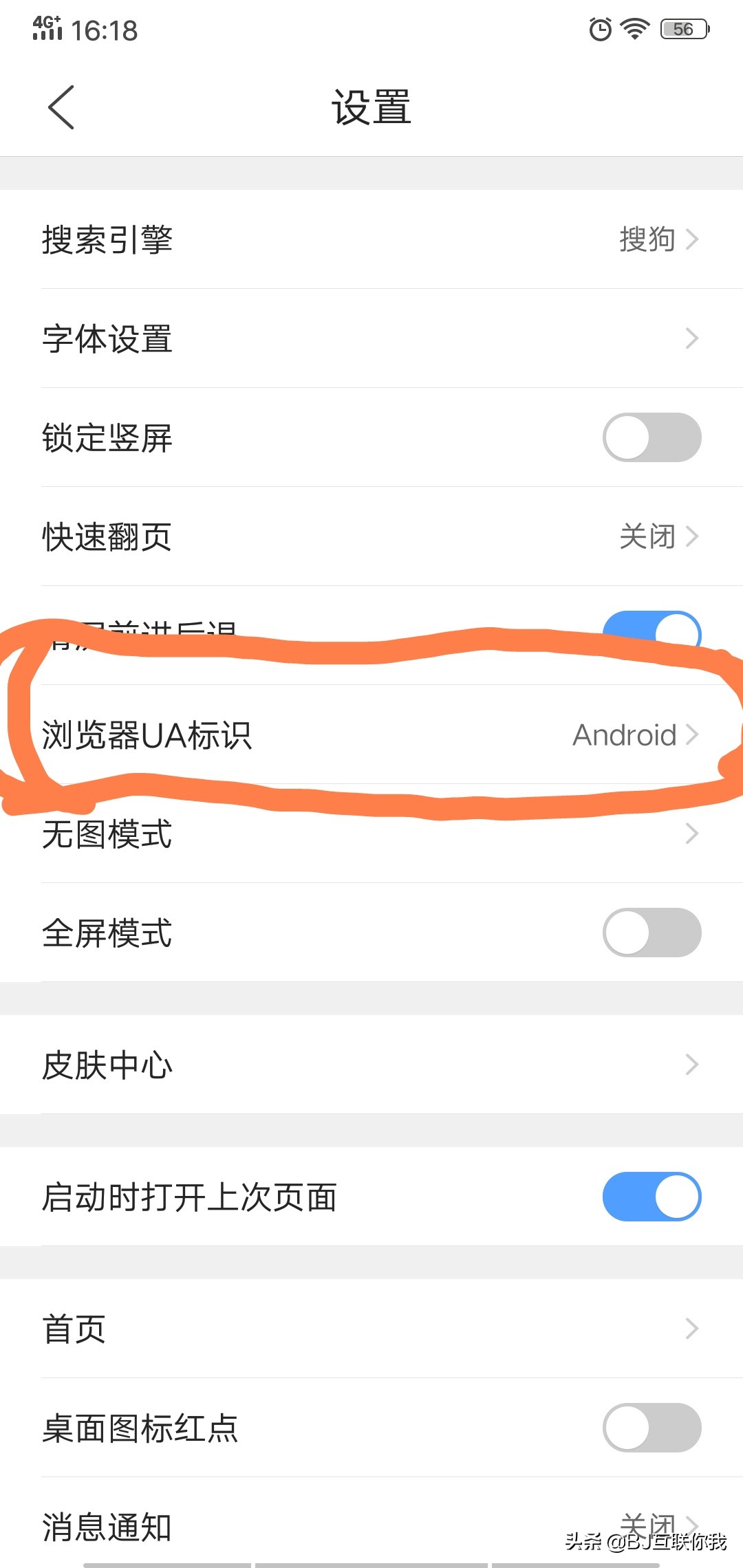The image size is (743, 1568).
Task: Open 快速翻页 options showing 关闭
Action: pos(371,536)
